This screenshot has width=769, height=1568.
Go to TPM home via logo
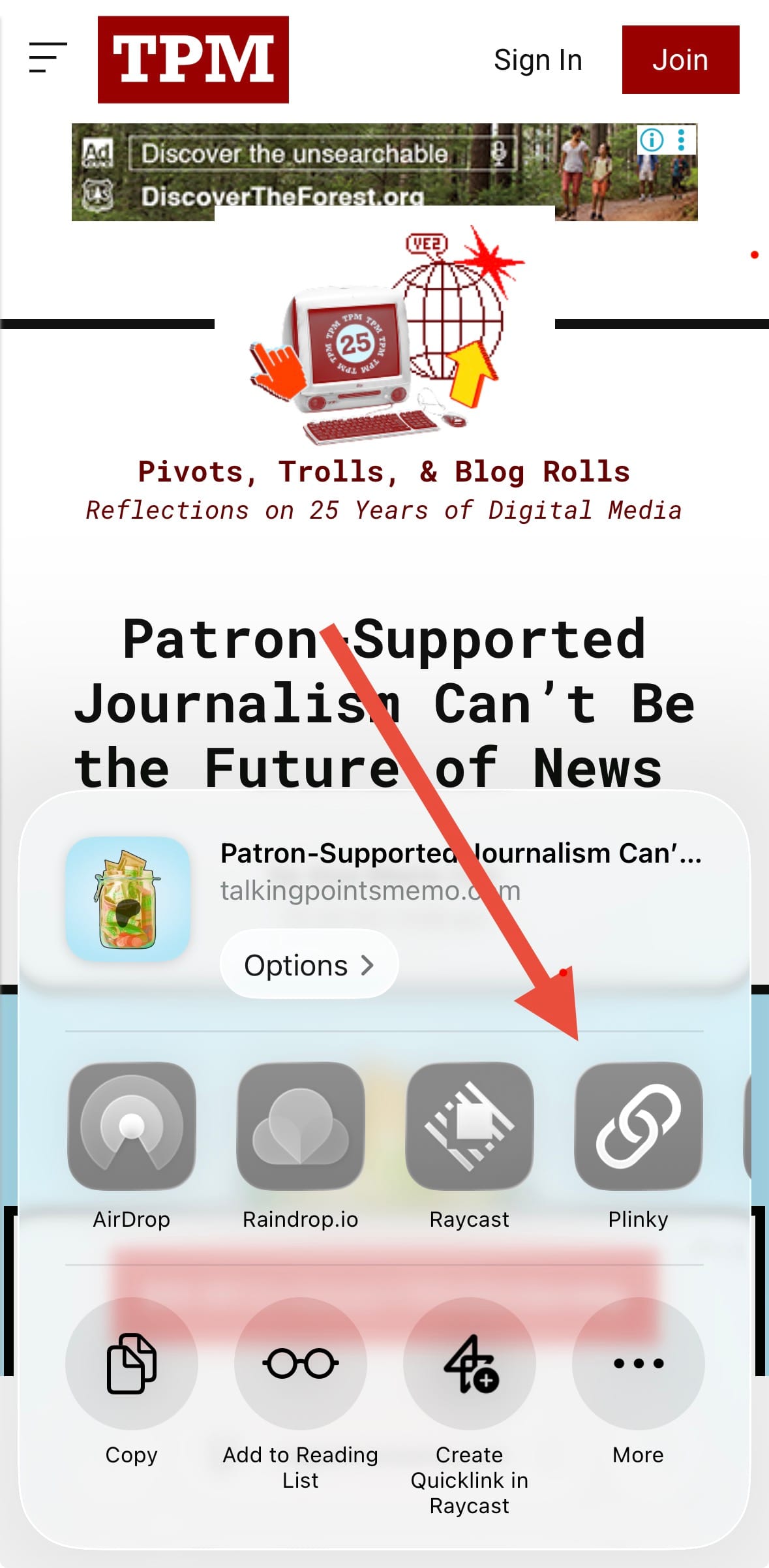(193, 59)
